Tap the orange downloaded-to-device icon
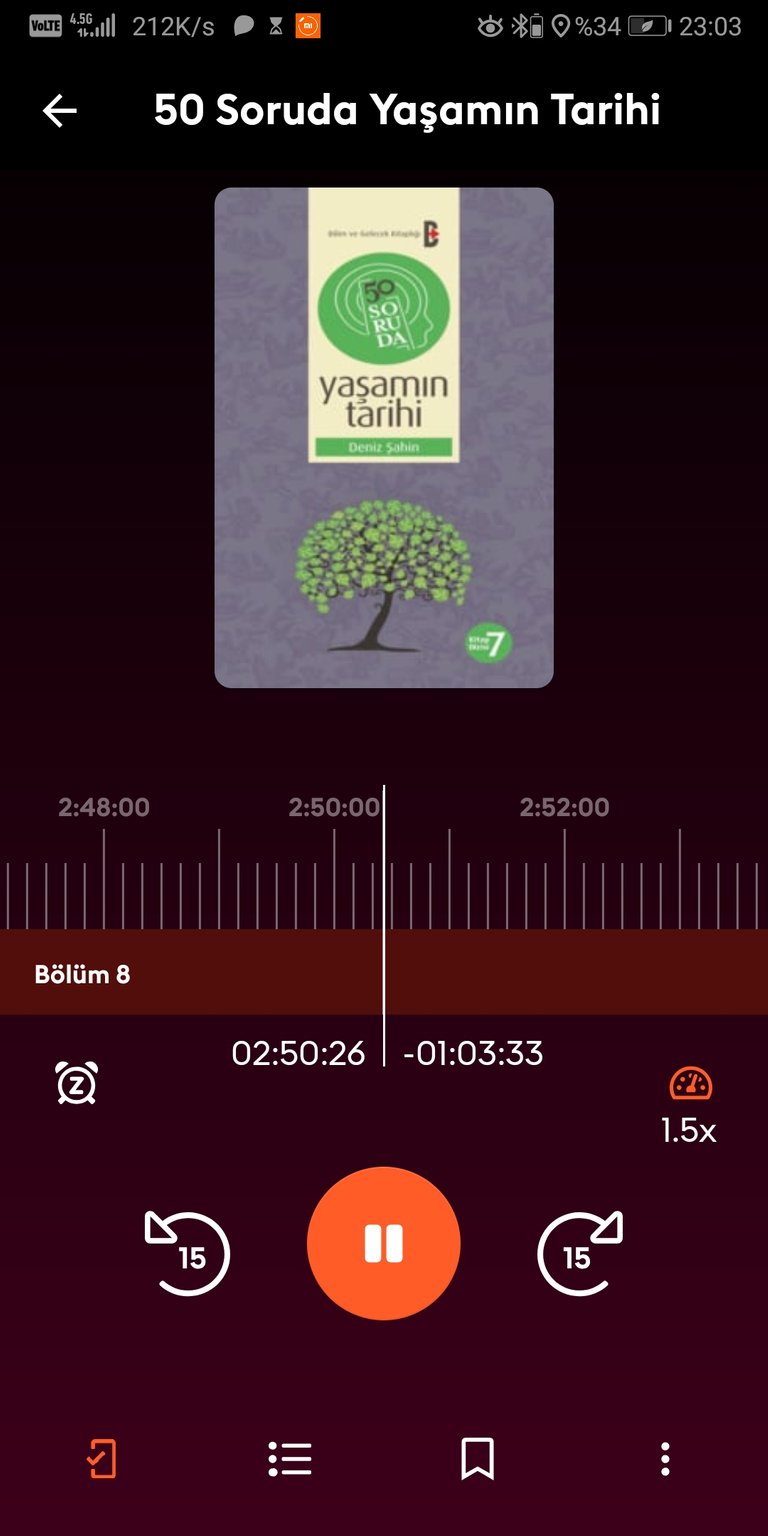768x1536 pixels. [x=101, y=1459]
